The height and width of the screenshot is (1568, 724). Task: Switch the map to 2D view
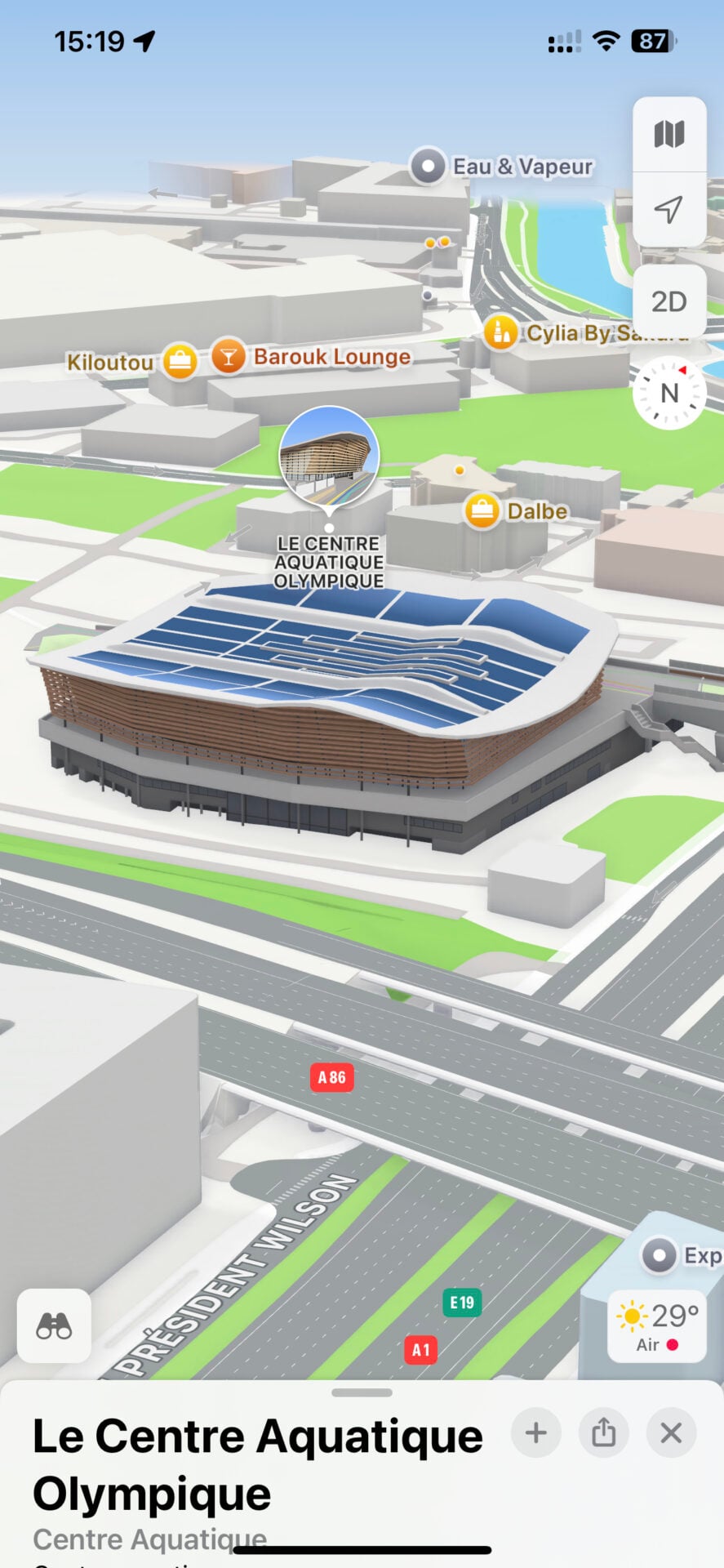(668, 301)
